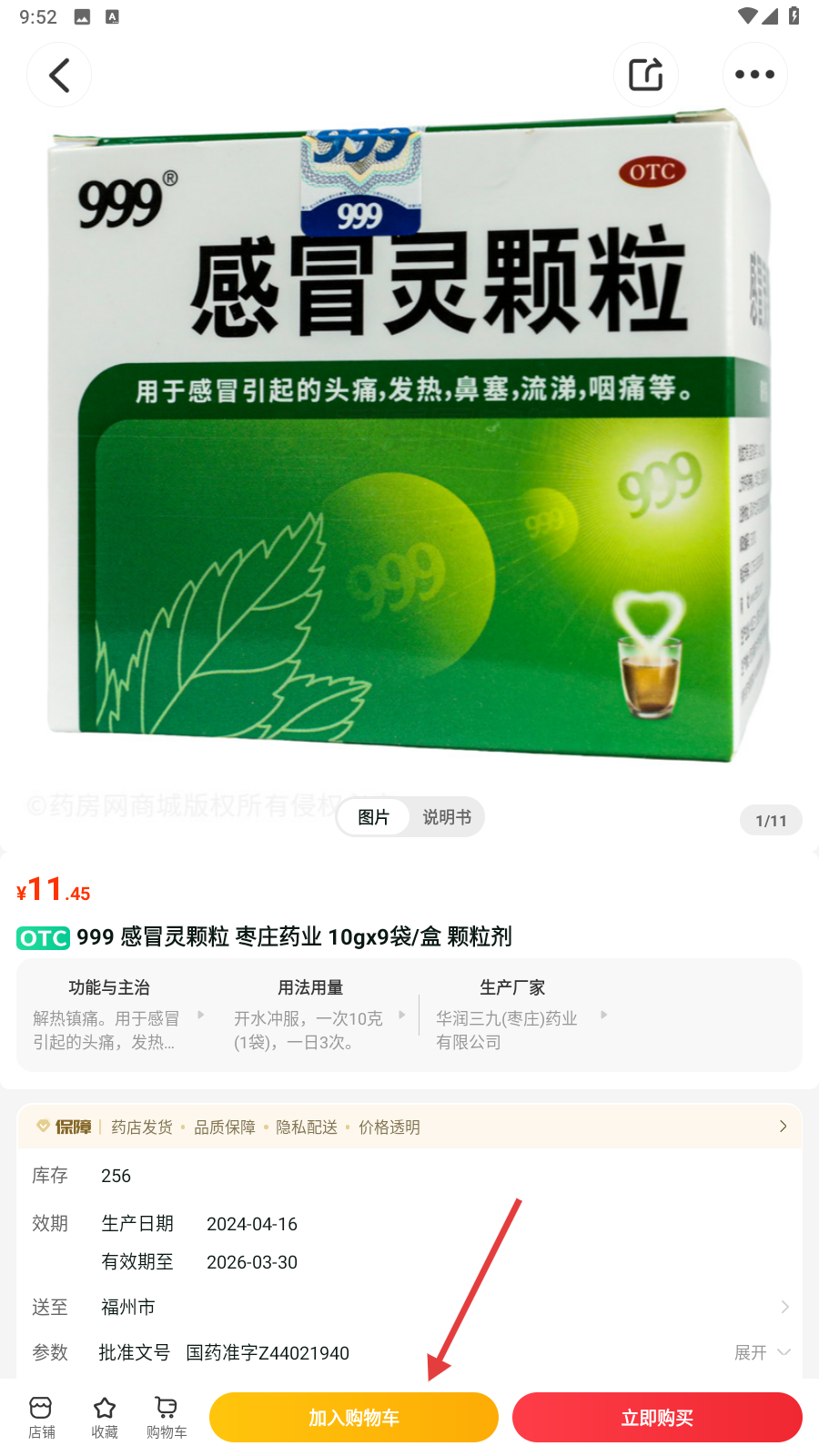
Task: Open the 购物车 shopping cart
Action: point(167,1417)
